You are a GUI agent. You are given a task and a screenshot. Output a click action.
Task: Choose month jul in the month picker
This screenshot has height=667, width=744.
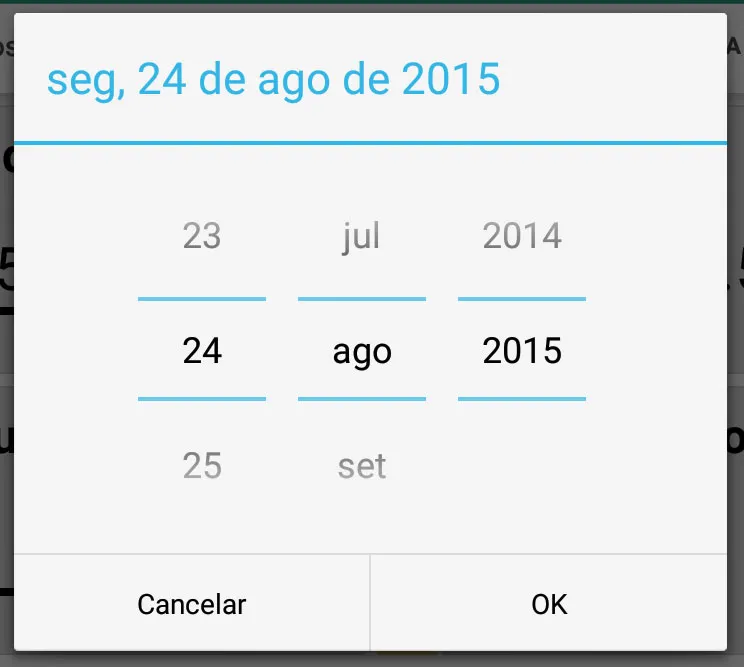tap(362, 237)
